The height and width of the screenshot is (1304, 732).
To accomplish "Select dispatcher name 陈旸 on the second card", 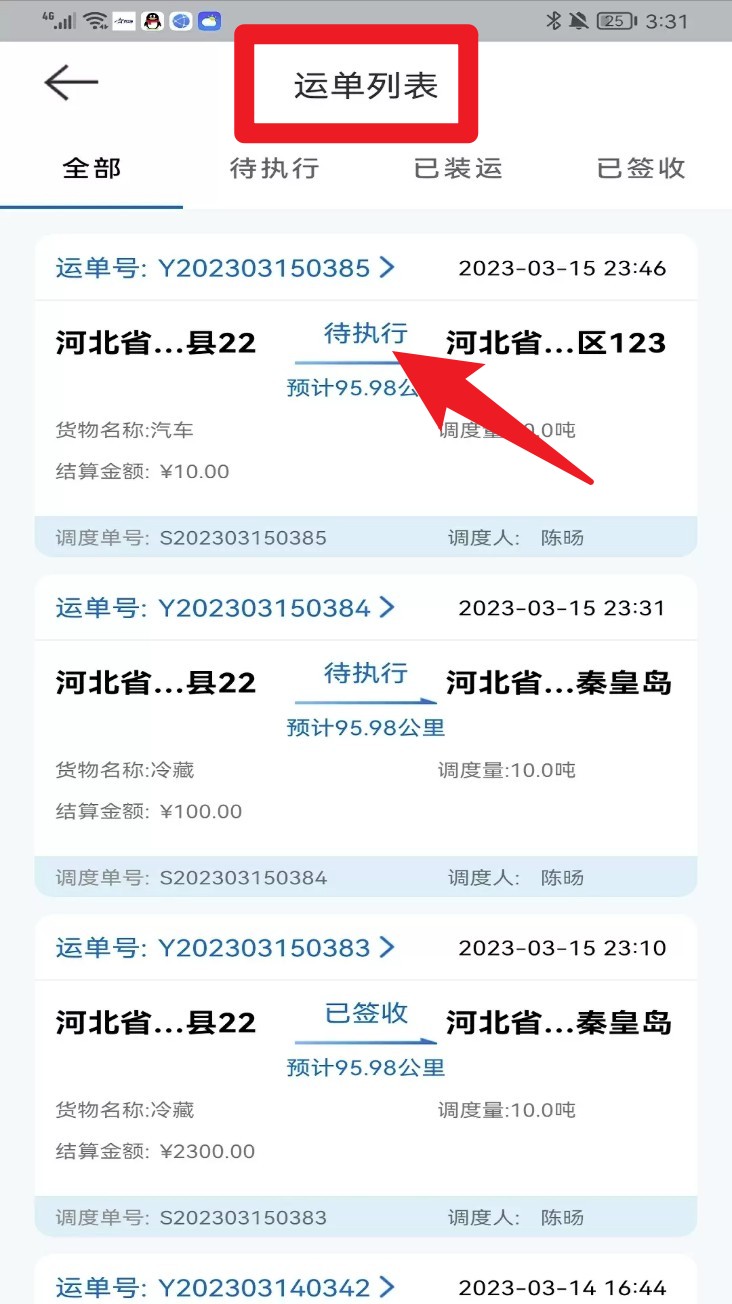I will click(561, 877).
